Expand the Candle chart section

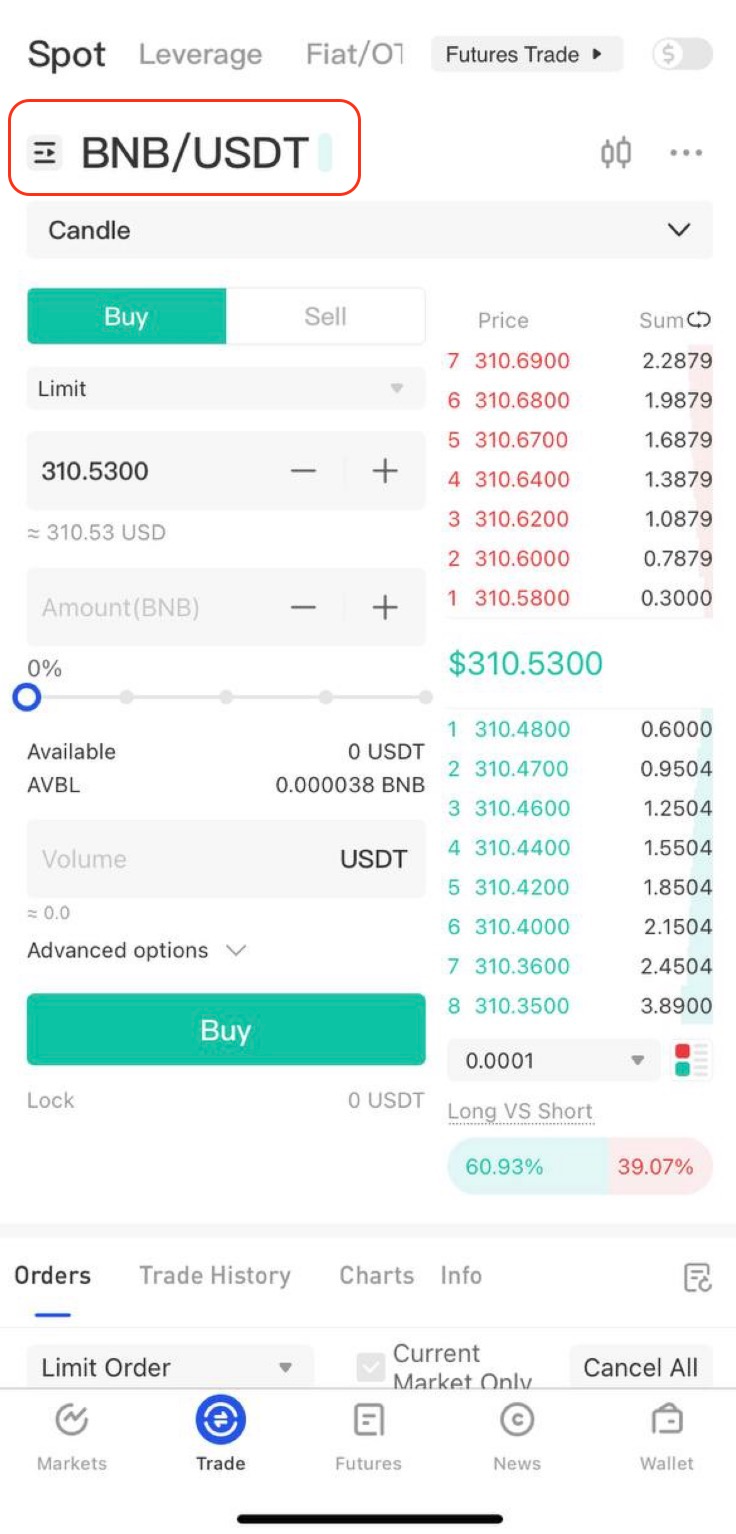tap(679, 229)
